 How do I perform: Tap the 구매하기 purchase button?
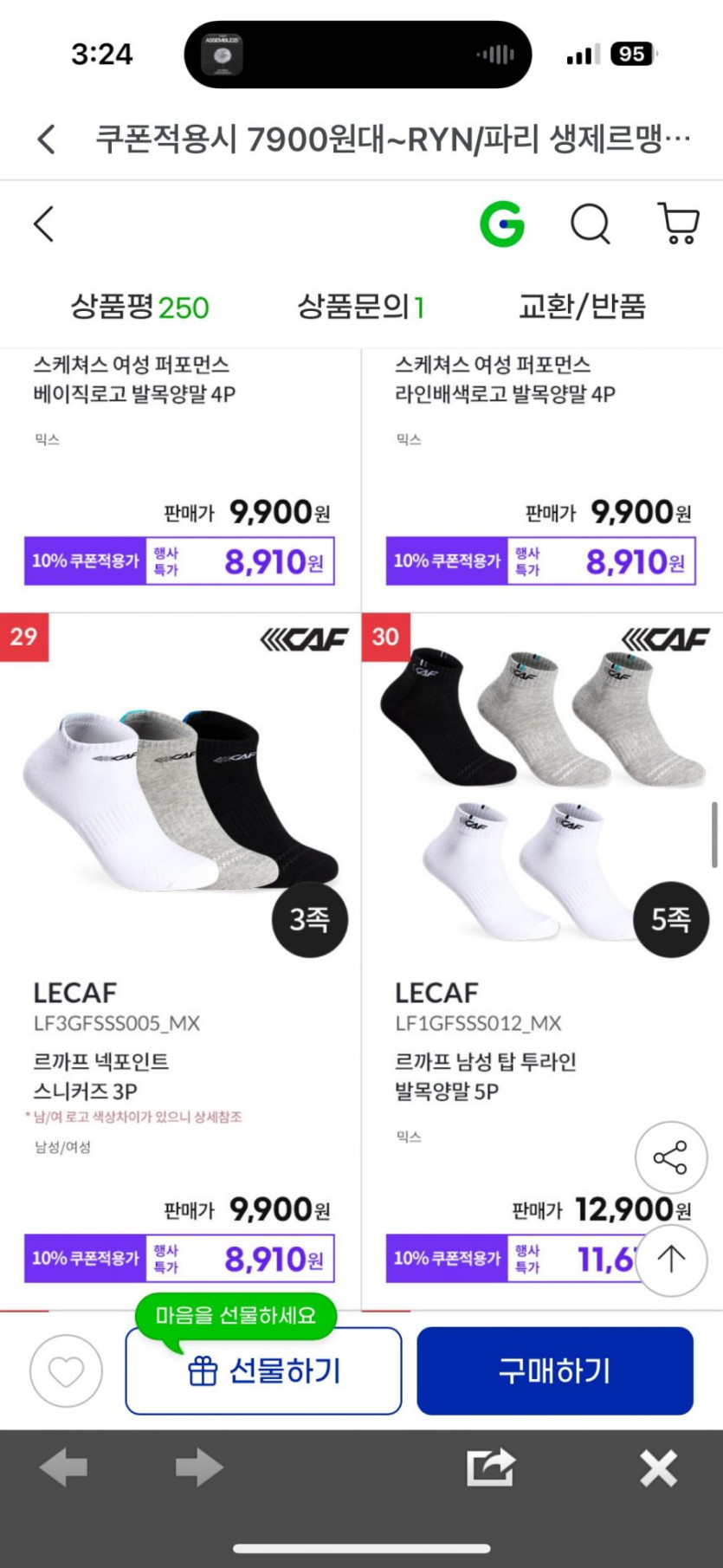pos(555,1371)
